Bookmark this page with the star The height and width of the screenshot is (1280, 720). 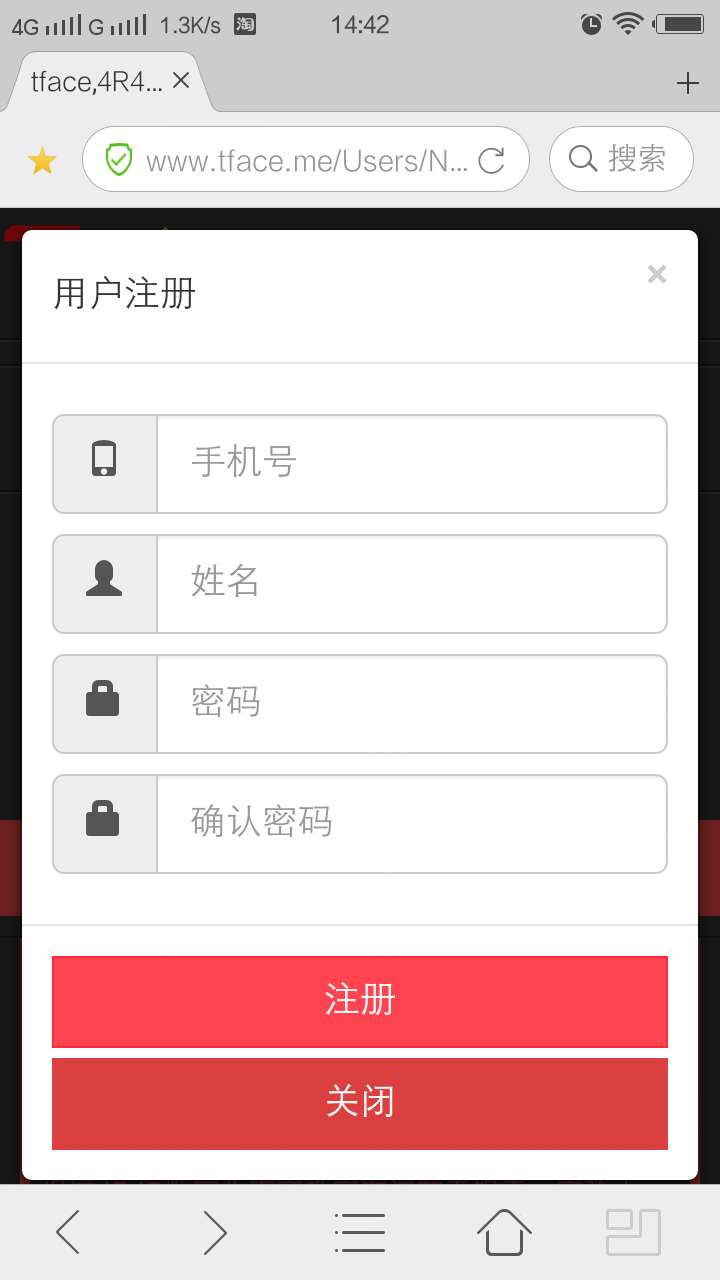42,160
